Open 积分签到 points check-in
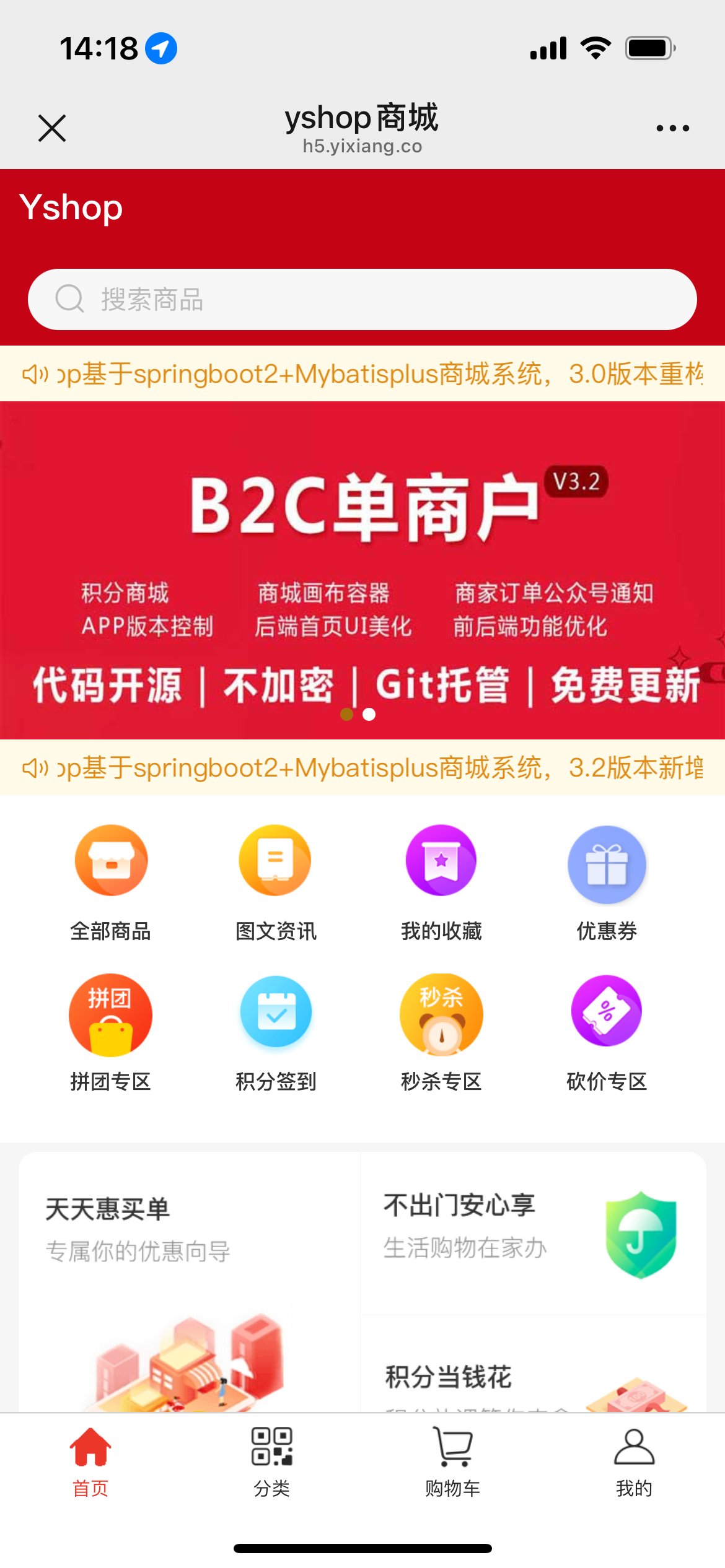Image resolution: width=725 pixels, height=1568 pixels. click(276, 1034)
